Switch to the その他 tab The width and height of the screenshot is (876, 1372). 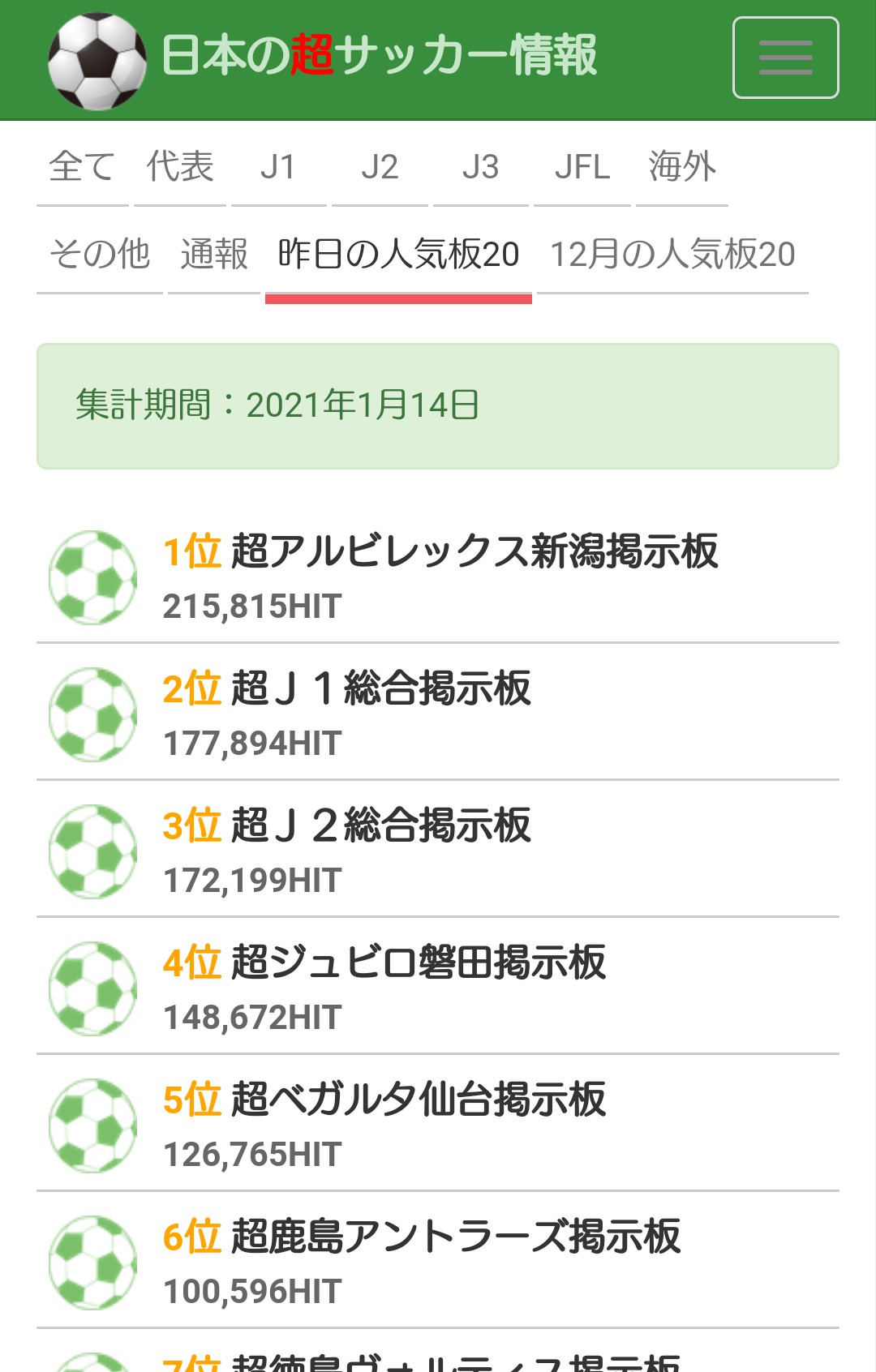100,254
